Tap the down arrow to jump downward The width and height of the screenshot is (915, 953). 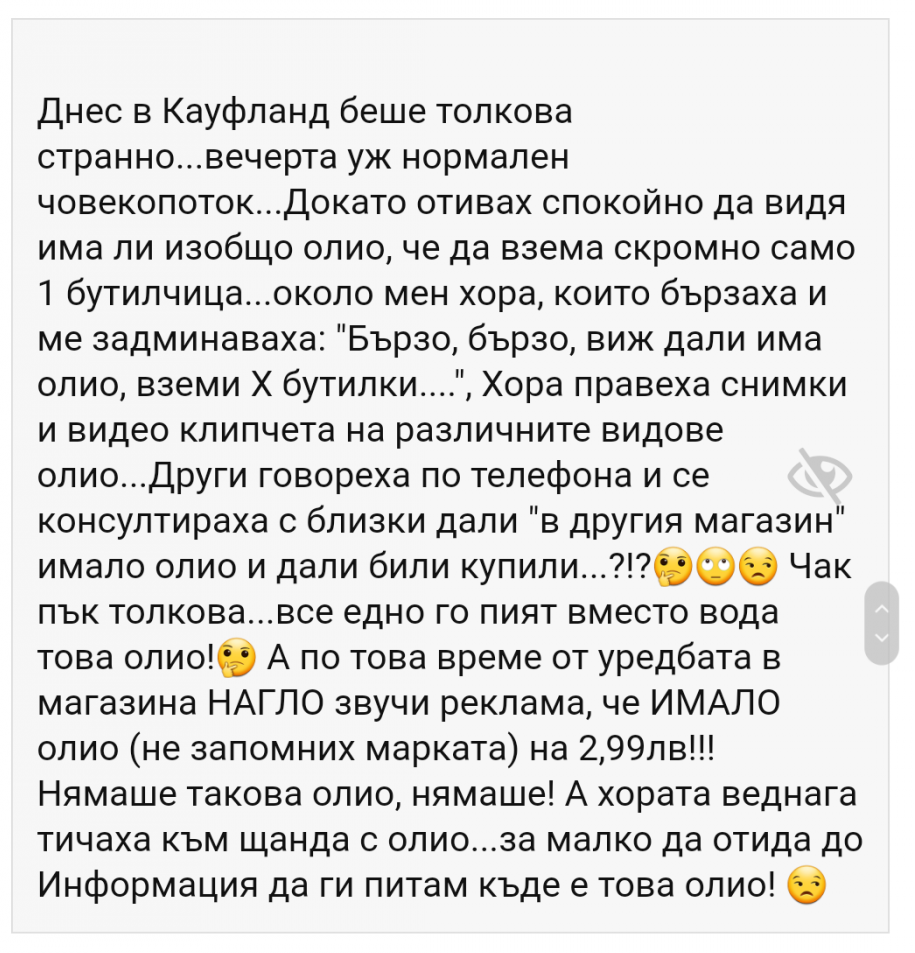click(x=881, y=638)
